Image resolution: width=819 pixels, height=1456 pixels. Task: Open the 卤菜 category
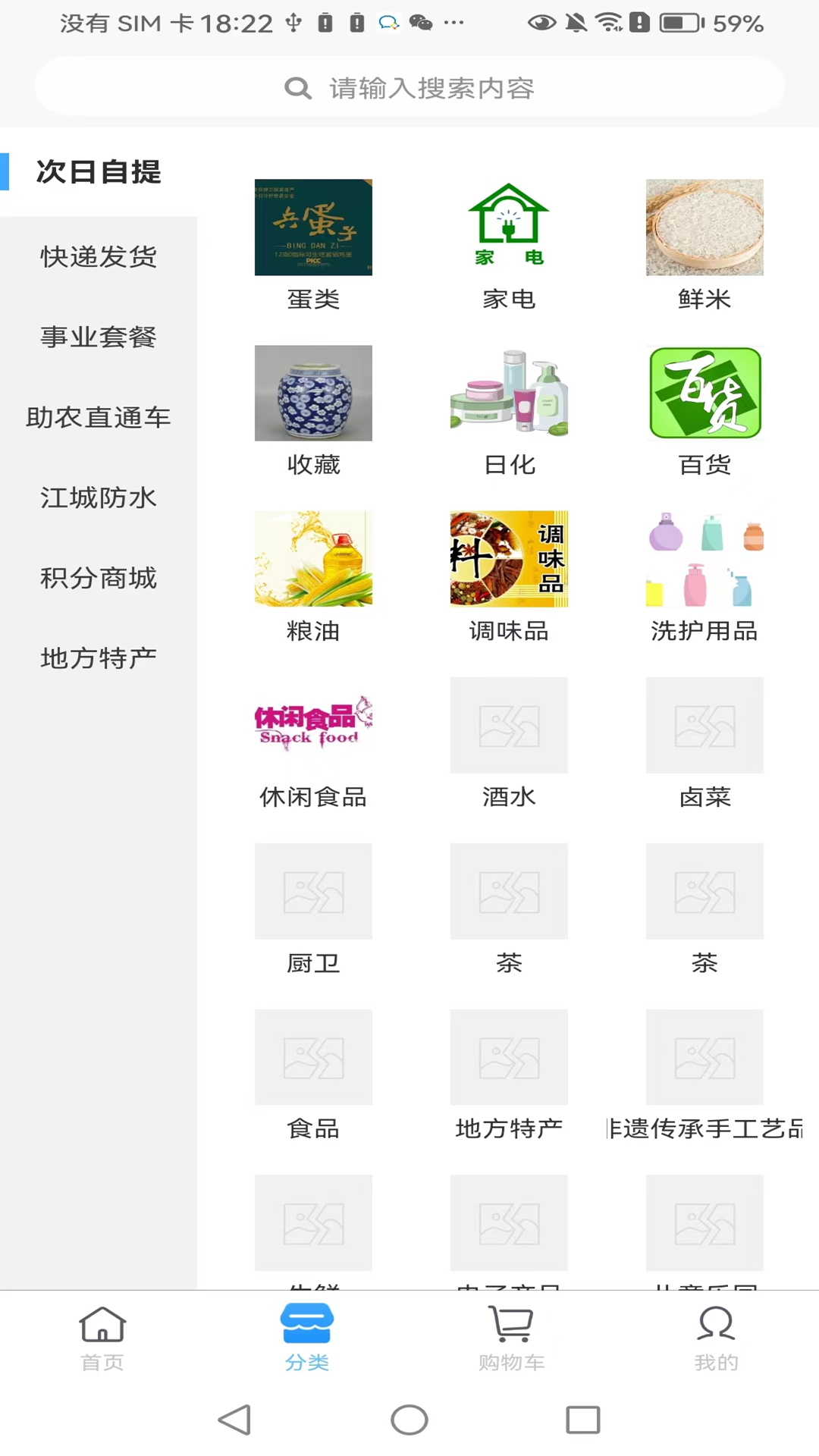pos(704,725)
